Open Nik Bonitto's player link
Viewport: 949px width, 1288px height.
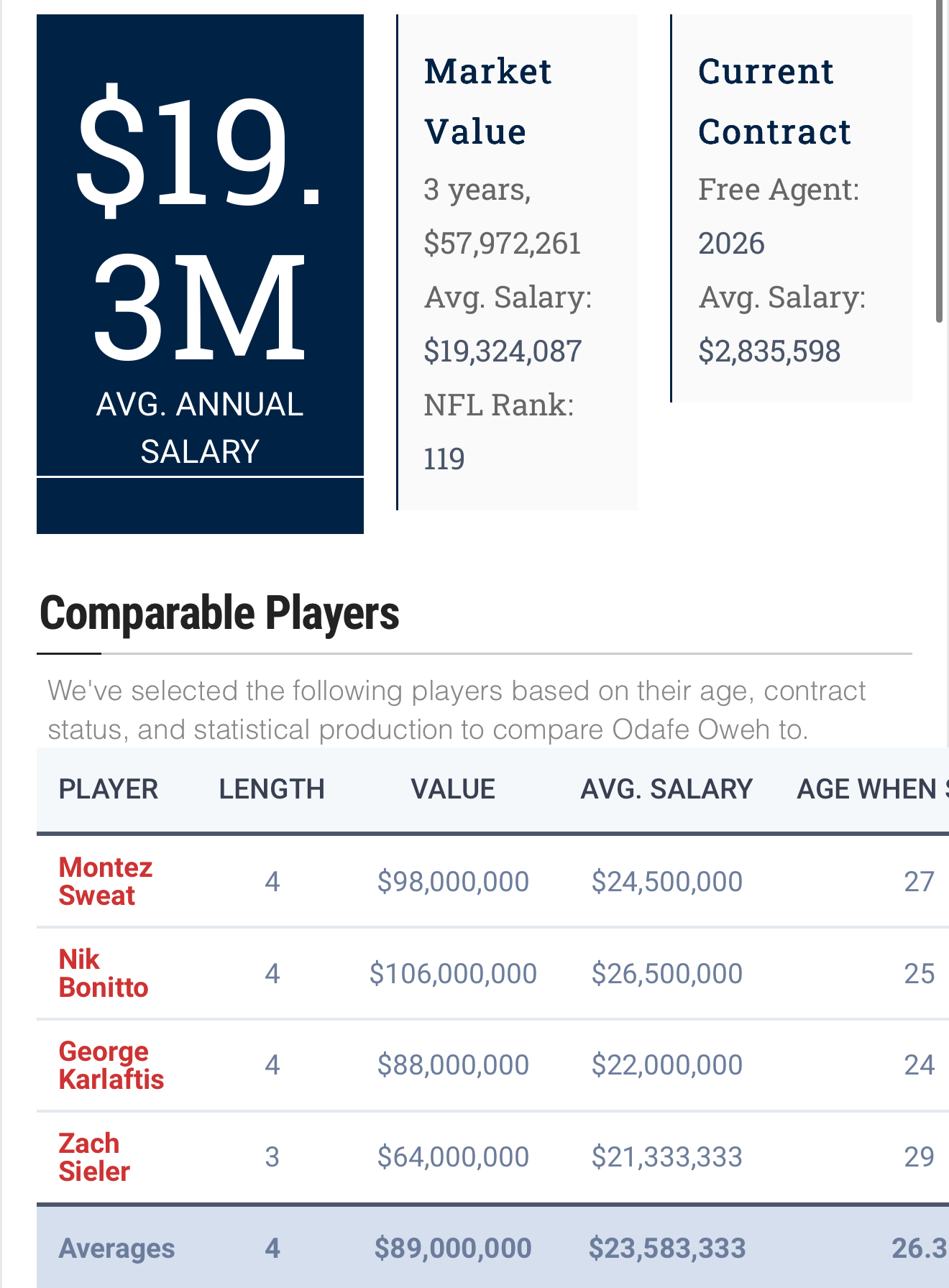pyautogui.click(x=103, y=973)
